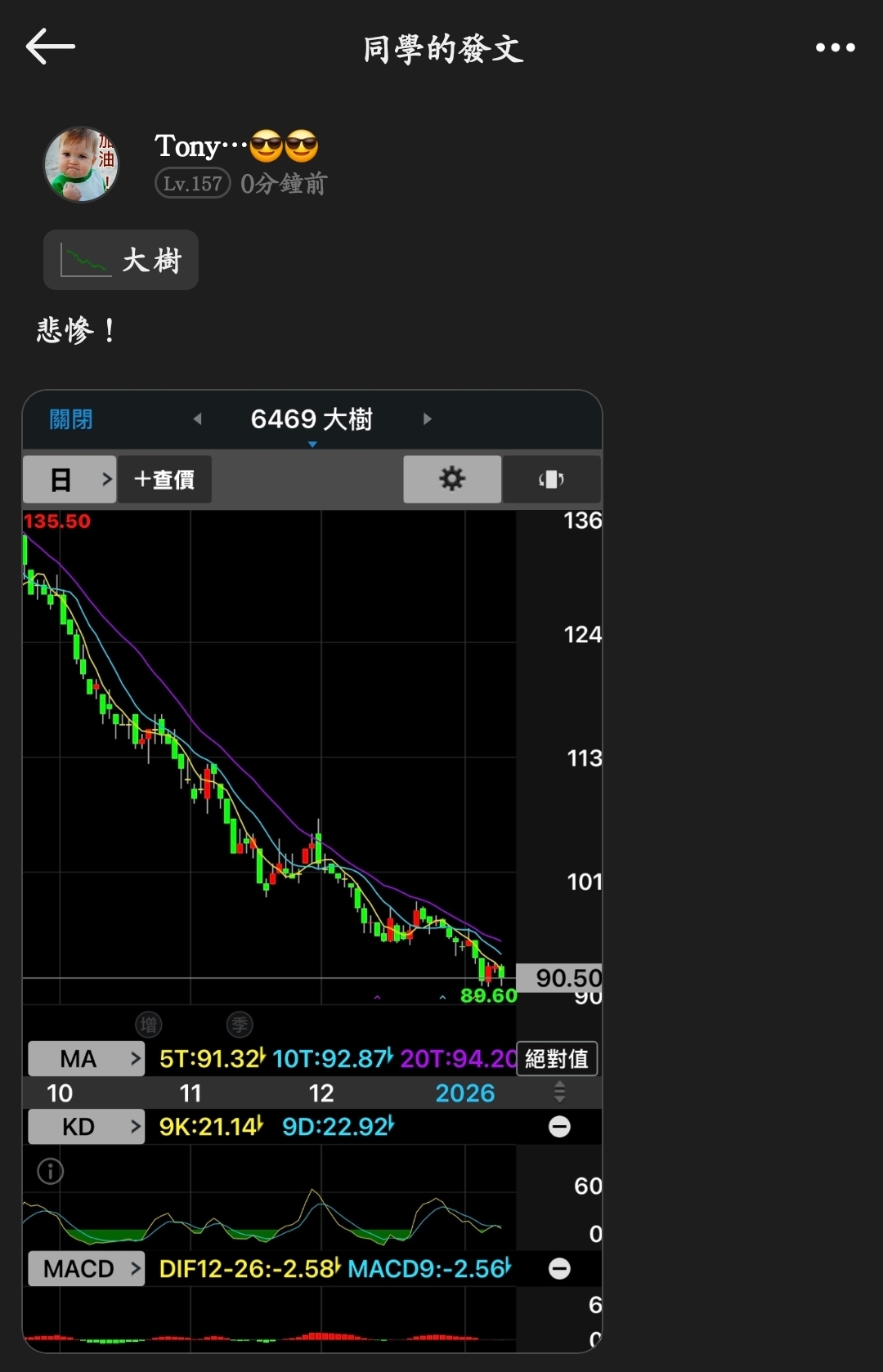Viewport: 883px width, 1372px height.
Task: Go back from the post page
Action: pyautogui.click(x=51, y=47)
